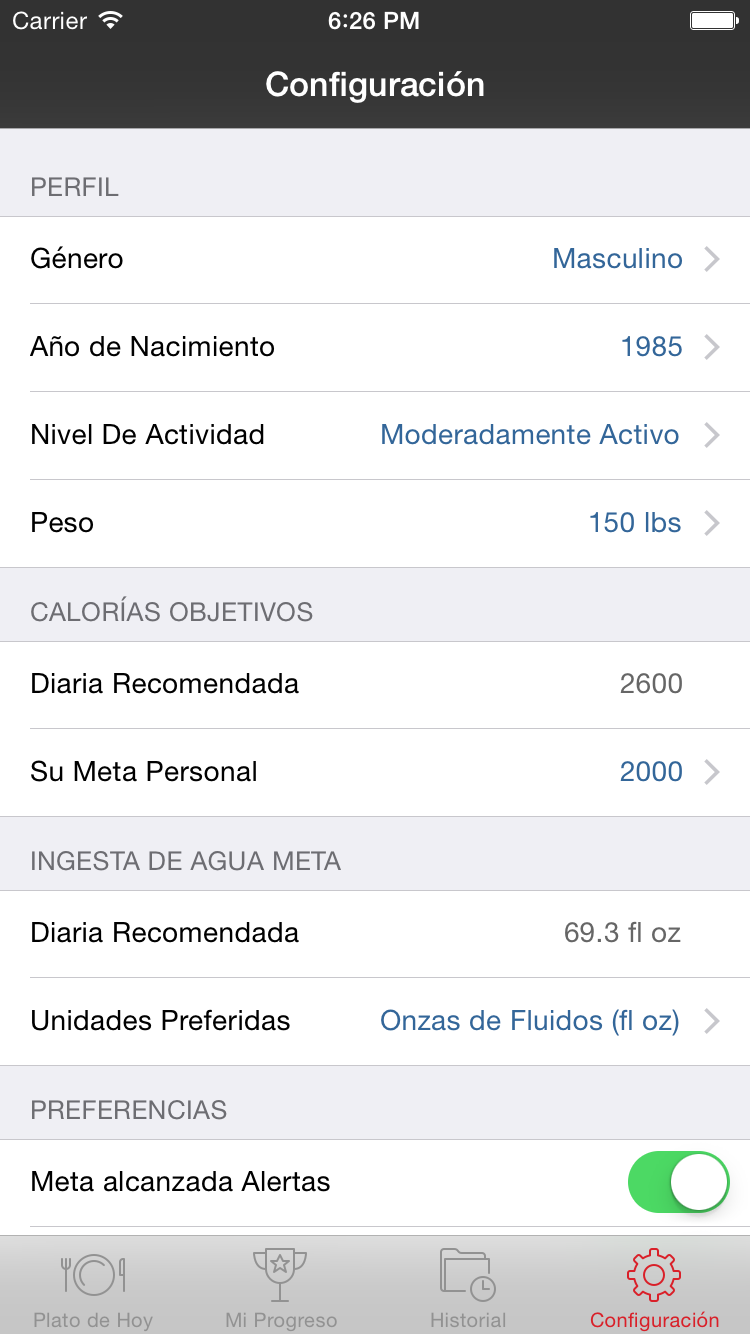
Task: Disable Meta alcanzada Alertas switch
Action: click(678, 1182)
